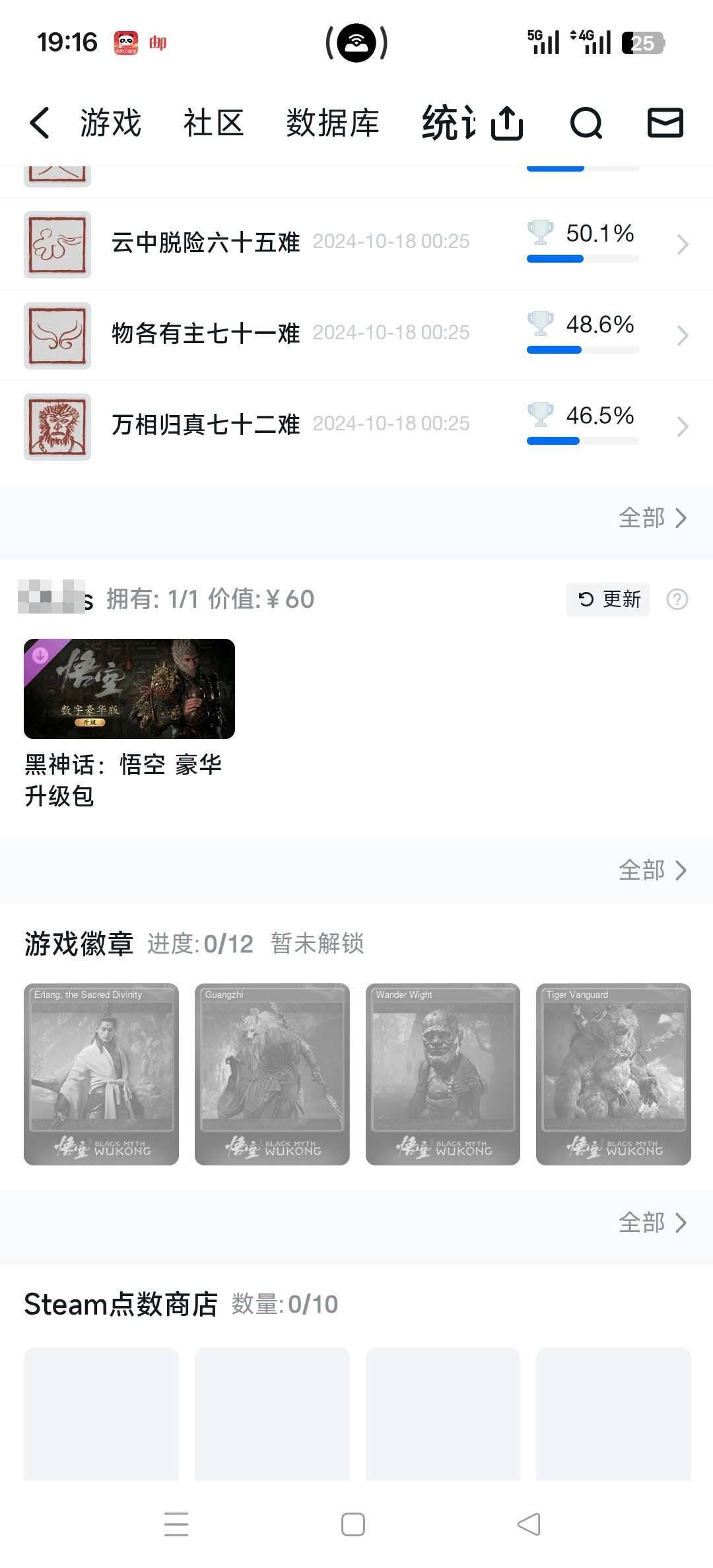713x1568 pixels.
Task: Tap the refresh arrow next to 更新
Action: (x=585, y=599)
